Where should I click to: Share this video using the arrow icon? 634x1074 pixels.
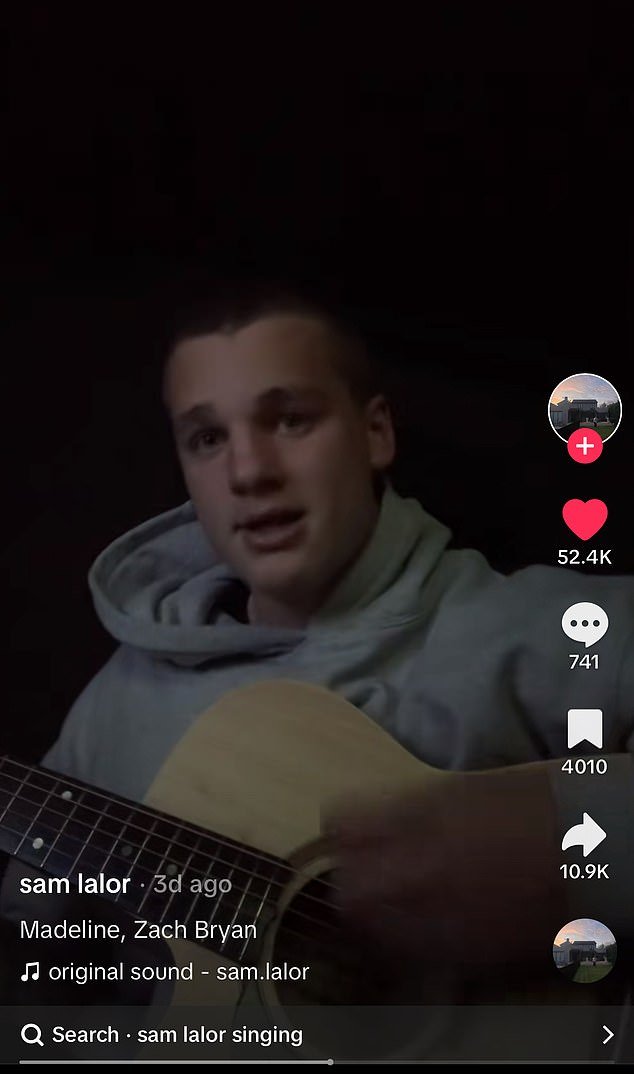pyautogui.click(x=584, y=834)
